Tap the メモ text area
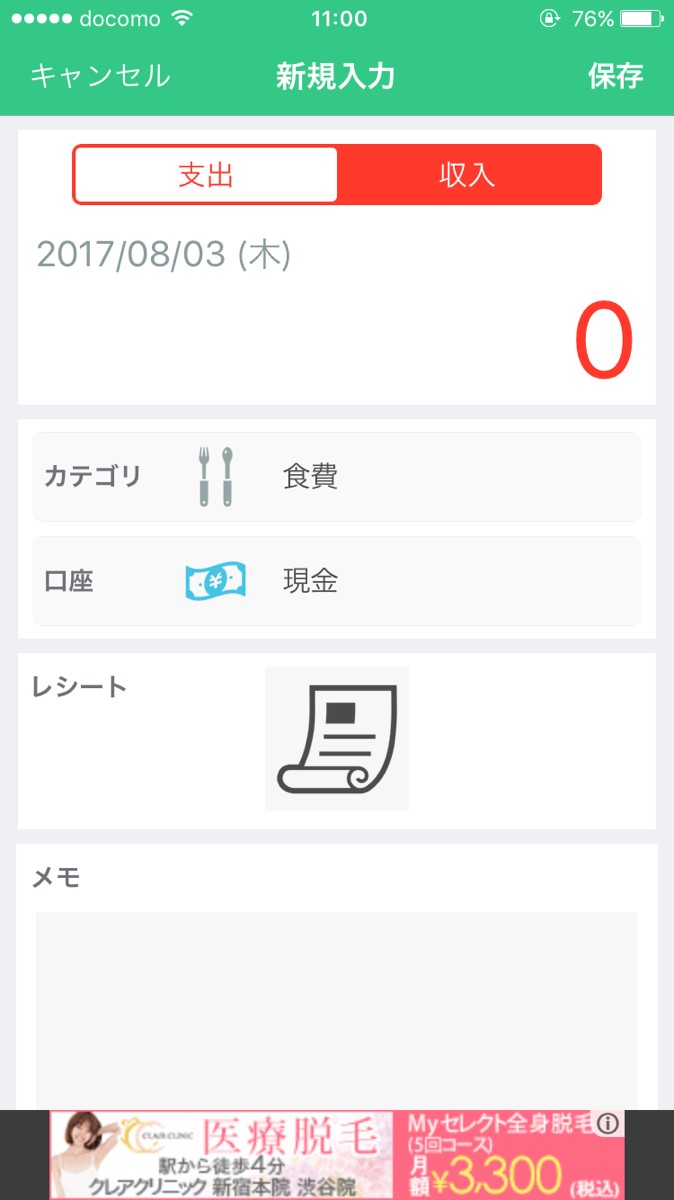The image size is (674, 1200). click(x=337, y=1005)
